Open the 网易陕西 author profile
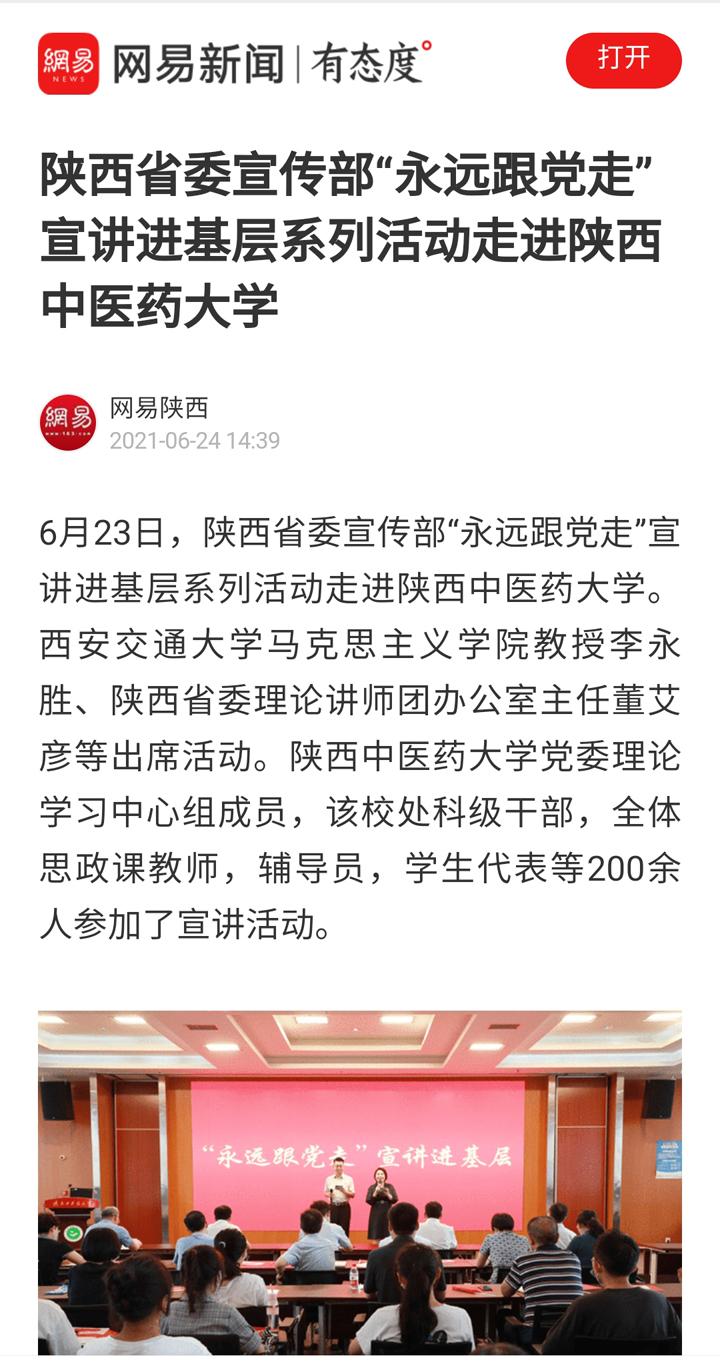 [158, 408]
